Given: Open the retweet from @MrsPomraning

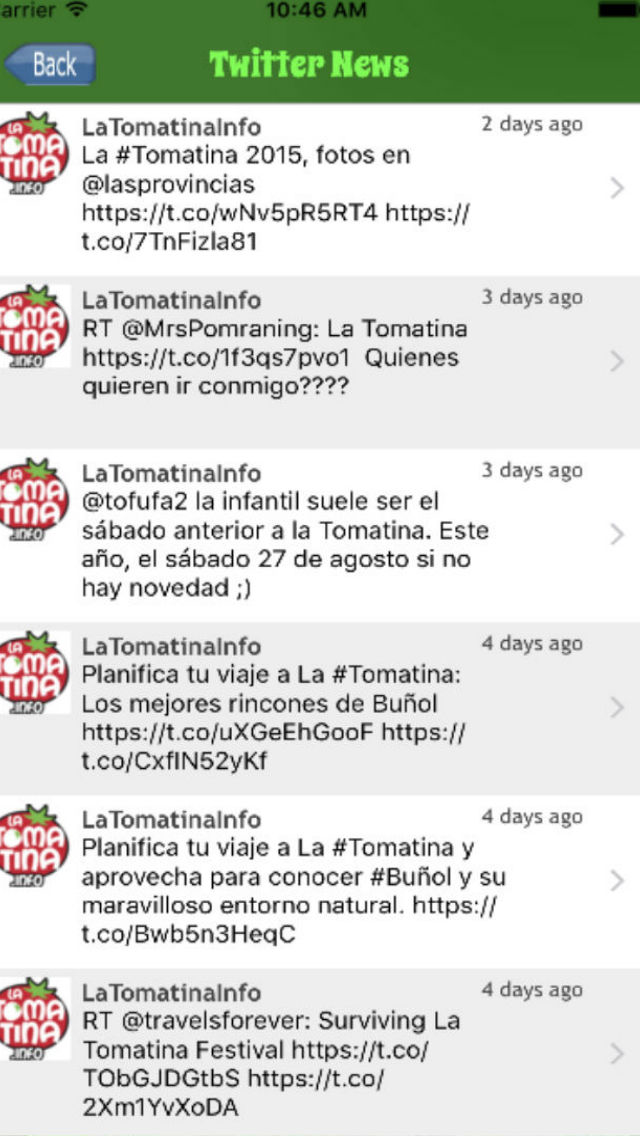Looking at the screenshot, I should tap(320, 362).
